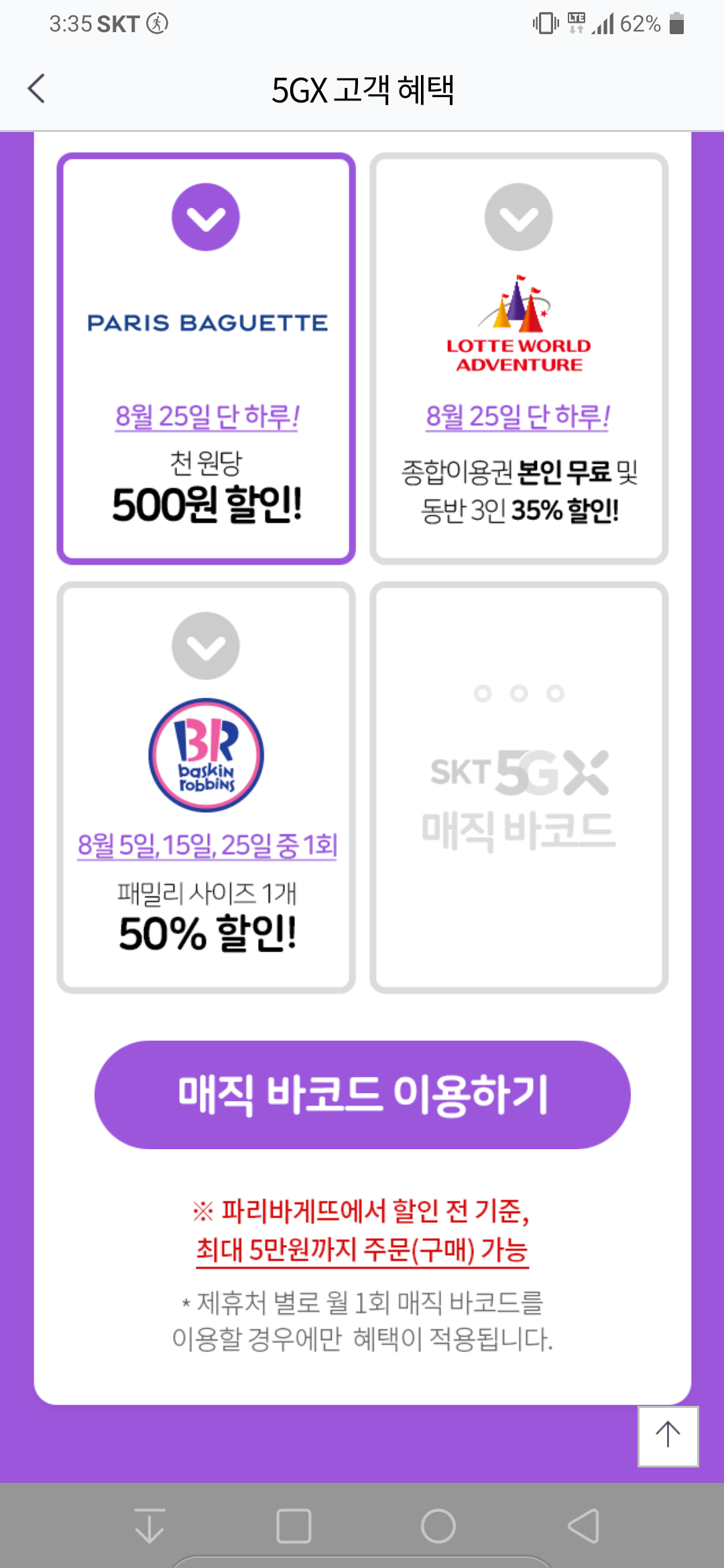This screenshot has width=724, height=1568.
Task: Open the 8월 25일 단 하루 link
Action: (206, 415)
